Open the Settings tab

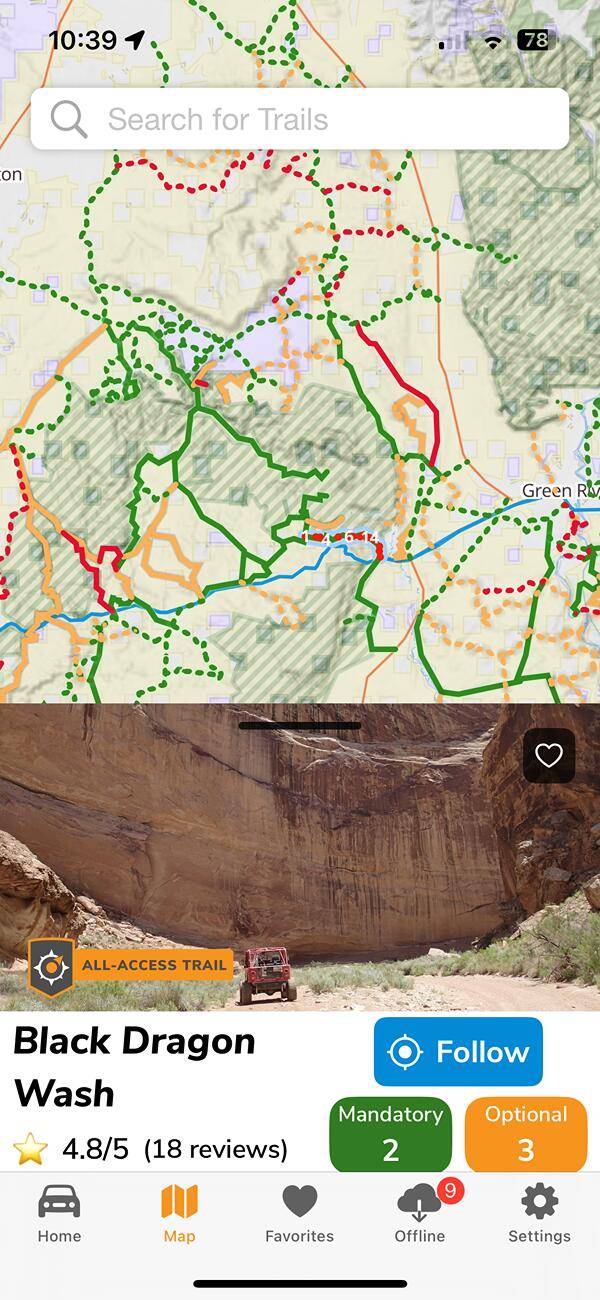(x=539, y=1214)
